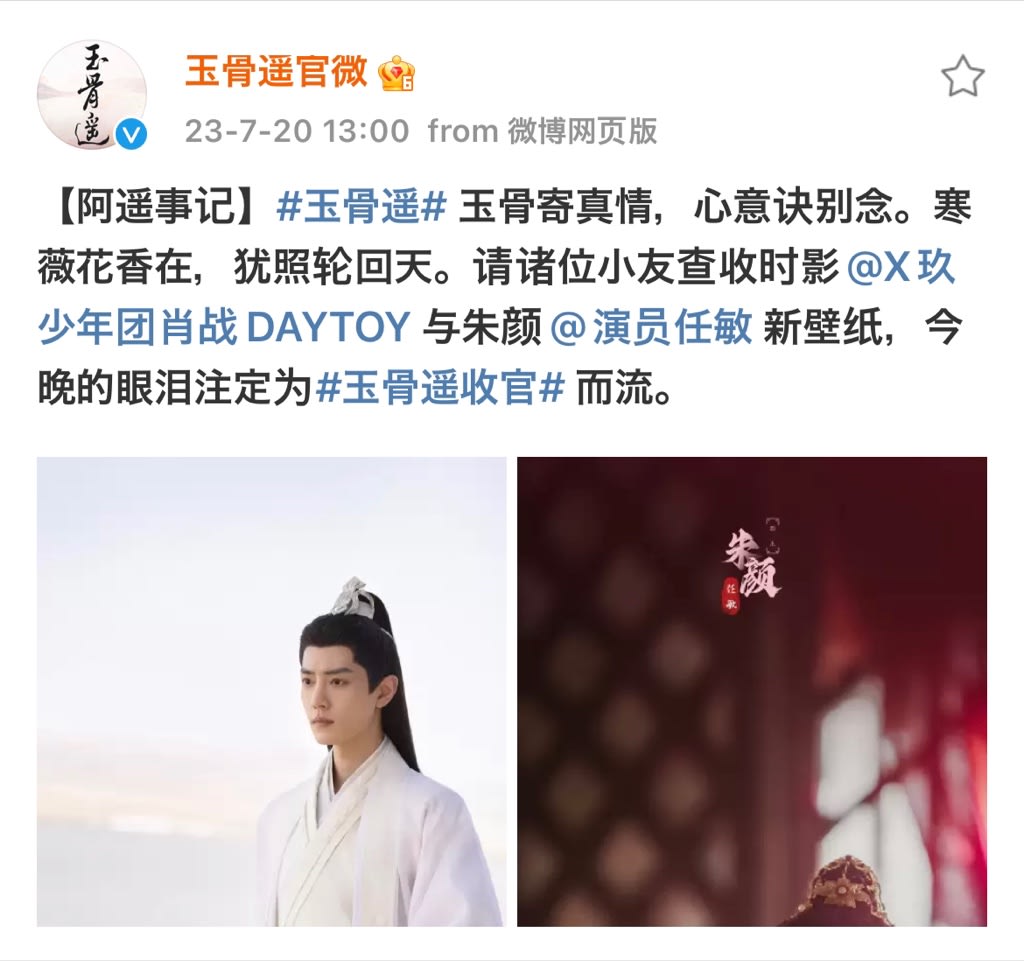
Task: View the white-robed character wallpaper image
Action: pos(271,691)
